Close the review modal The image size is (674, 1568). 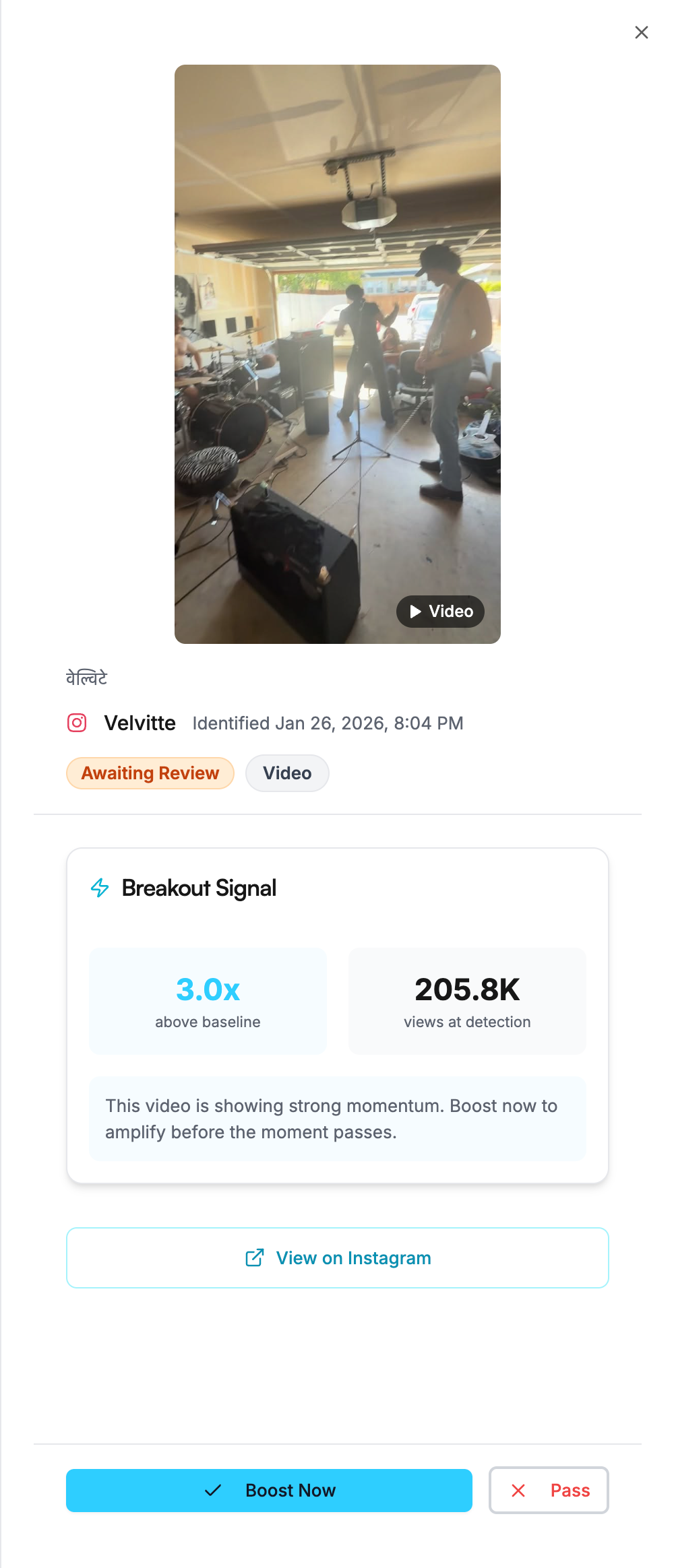coord(642,32)
